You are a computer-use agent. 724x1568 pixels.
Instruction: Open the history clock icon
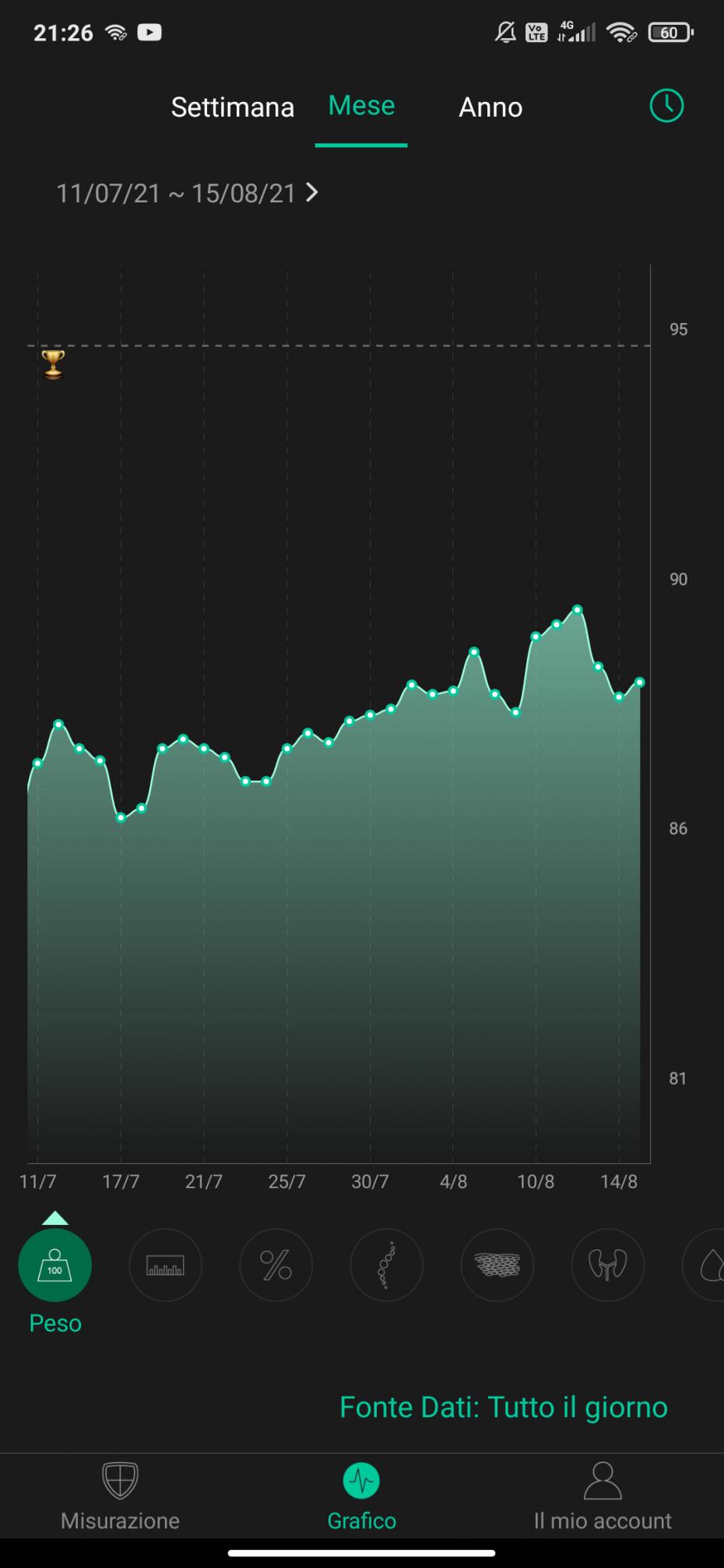click(666, 106)
